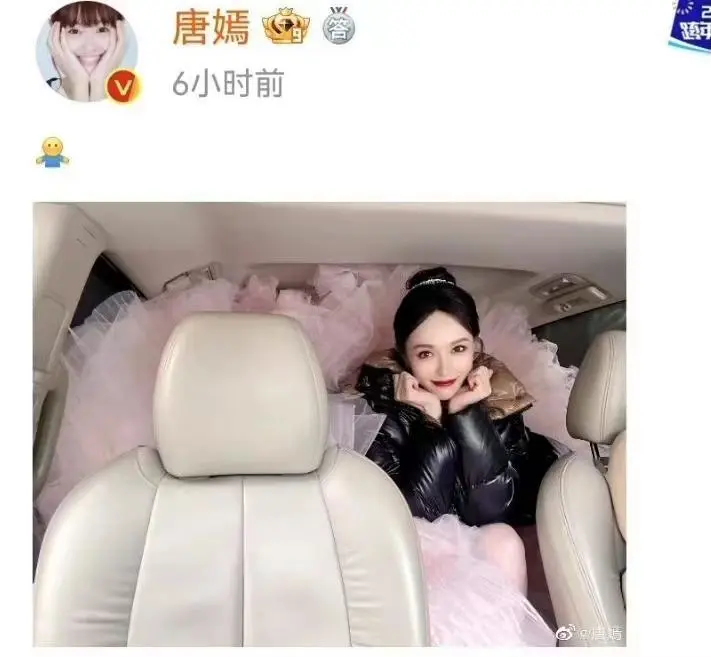Open the poster's profile avatar
Screen dimensions: 711x657
[x=85, y=50]
